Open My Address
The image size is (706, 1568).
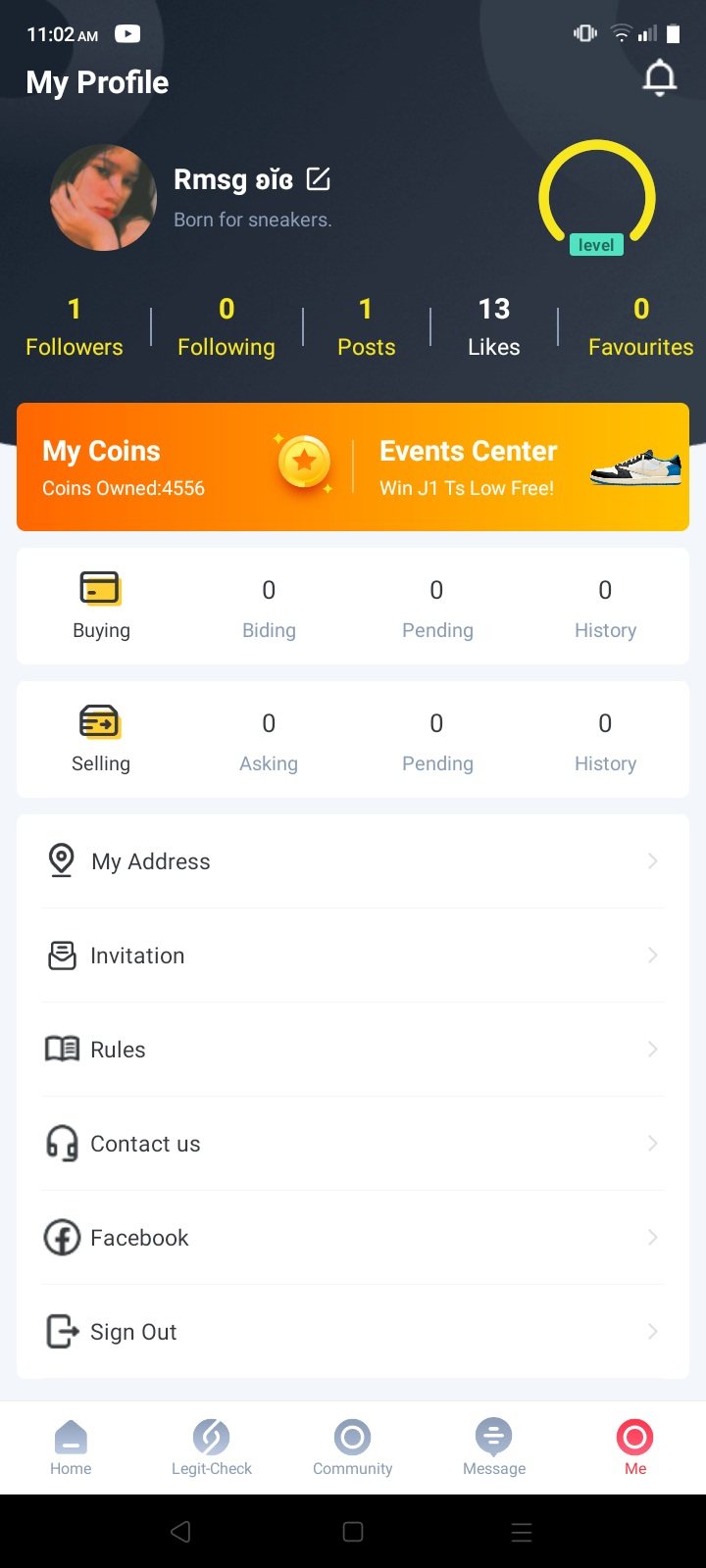[x=353, y=861]
